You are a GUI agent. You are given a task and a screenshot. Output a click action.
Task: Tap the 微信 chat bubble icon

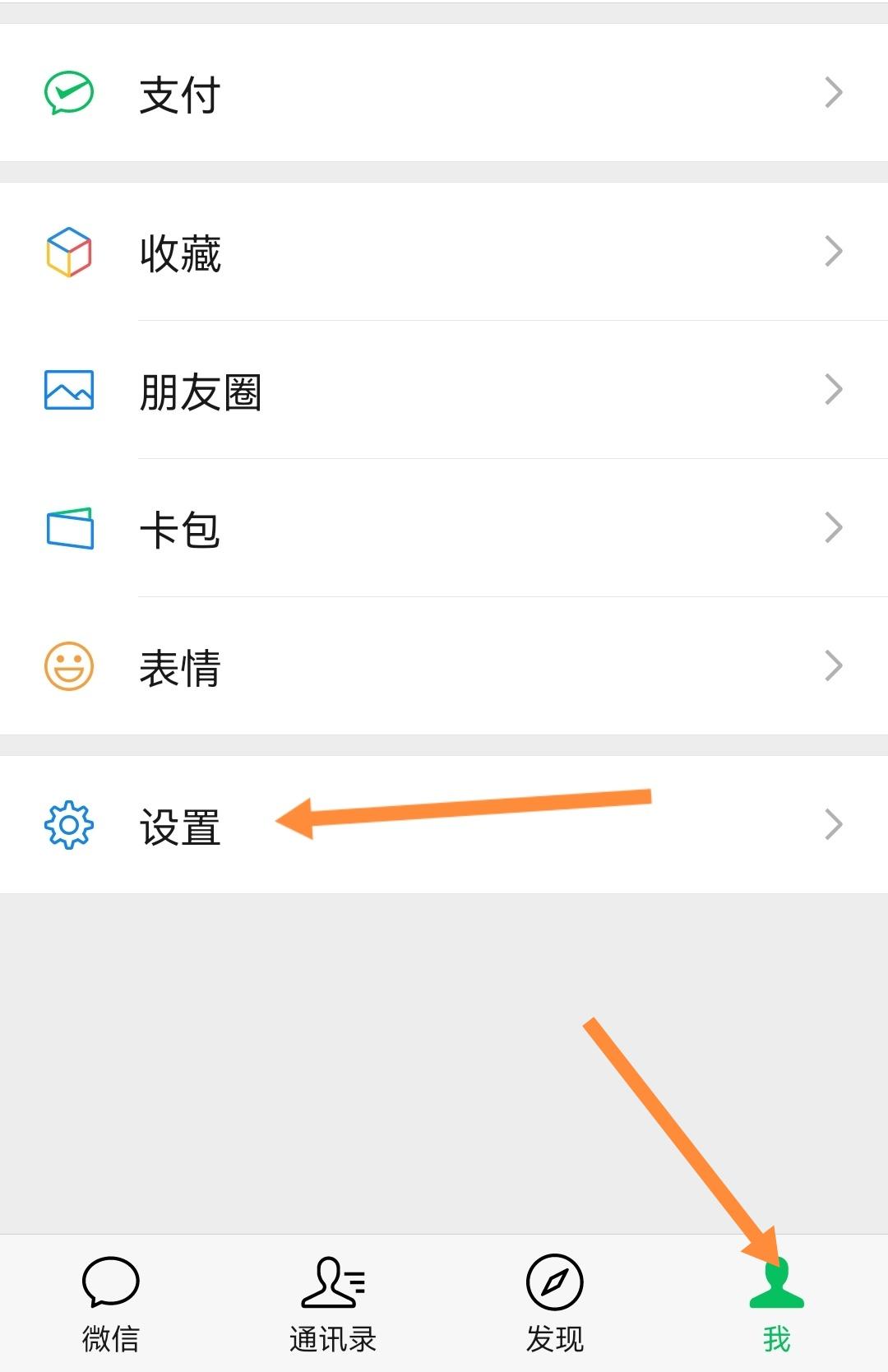[x=111, y=1283]
